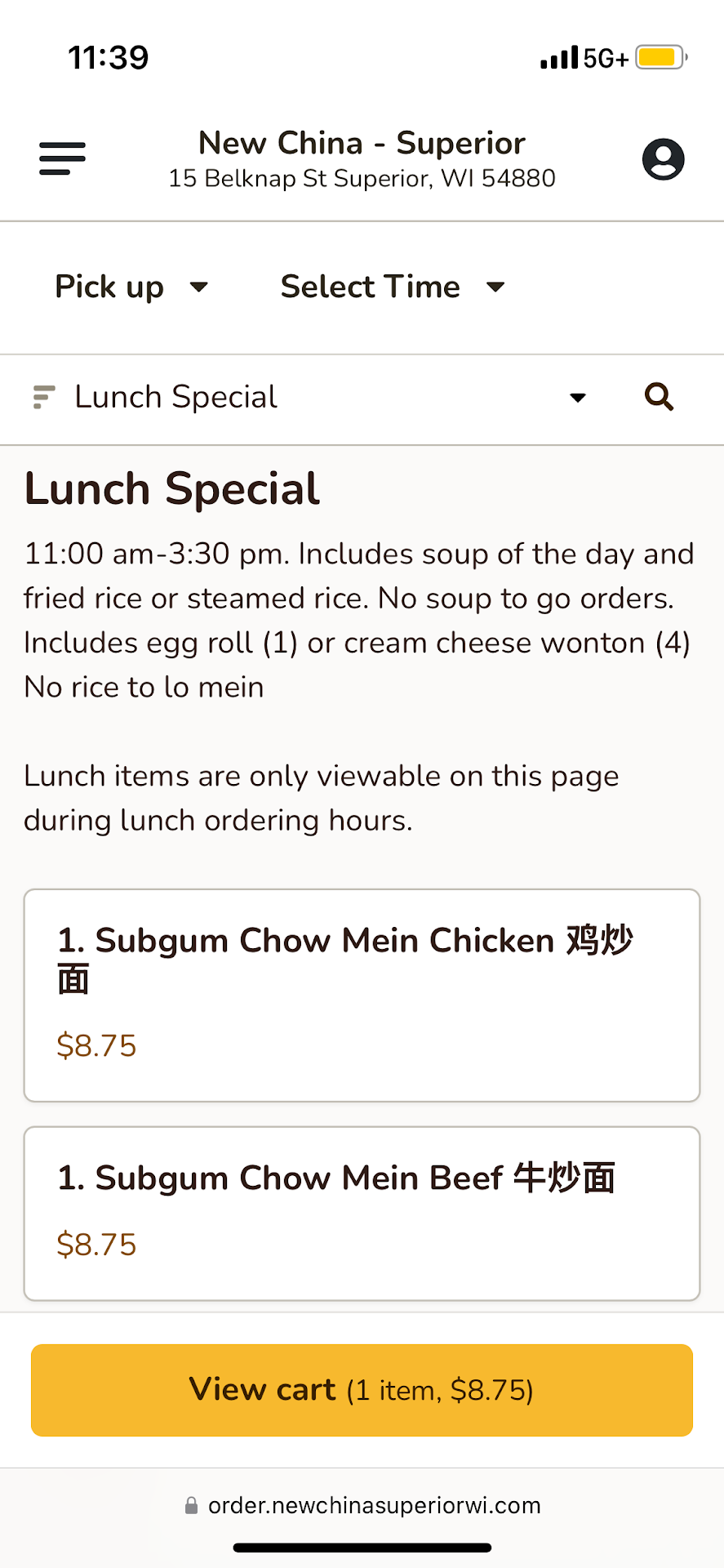Open the user account profile
724x1568 pixels.
point(663,159)
